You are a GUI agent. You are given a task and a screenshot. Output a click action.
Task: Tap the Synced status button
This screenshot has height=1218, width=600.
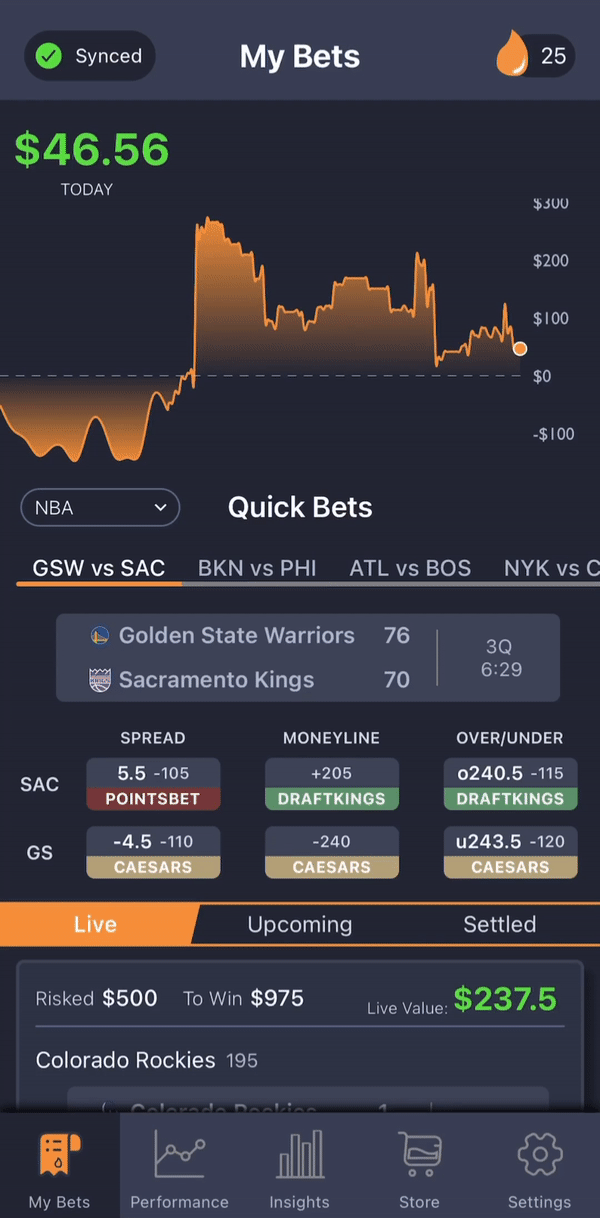[x=90, y=56]
